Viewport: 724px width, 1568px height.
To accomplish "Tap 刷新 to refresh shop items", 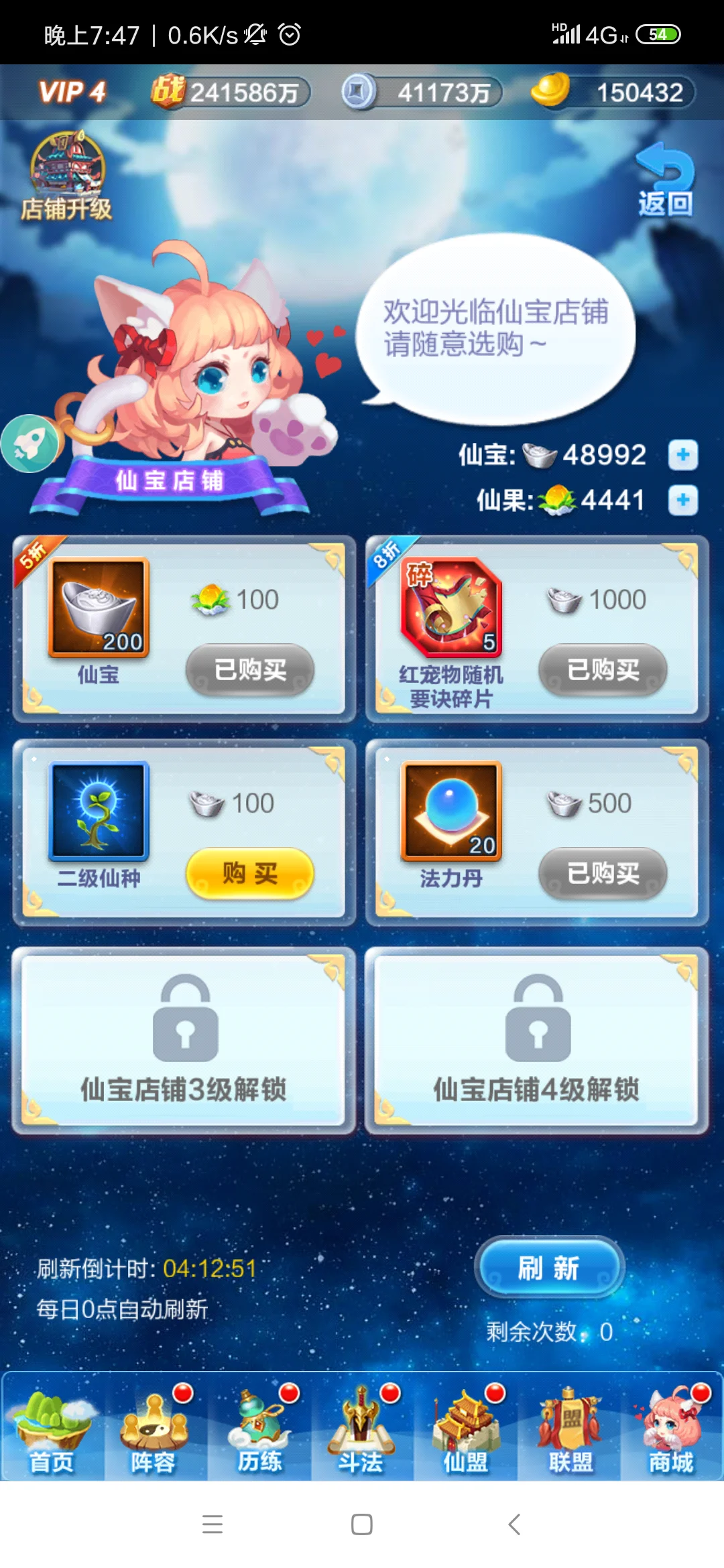I will click(x=549, y=1268).
